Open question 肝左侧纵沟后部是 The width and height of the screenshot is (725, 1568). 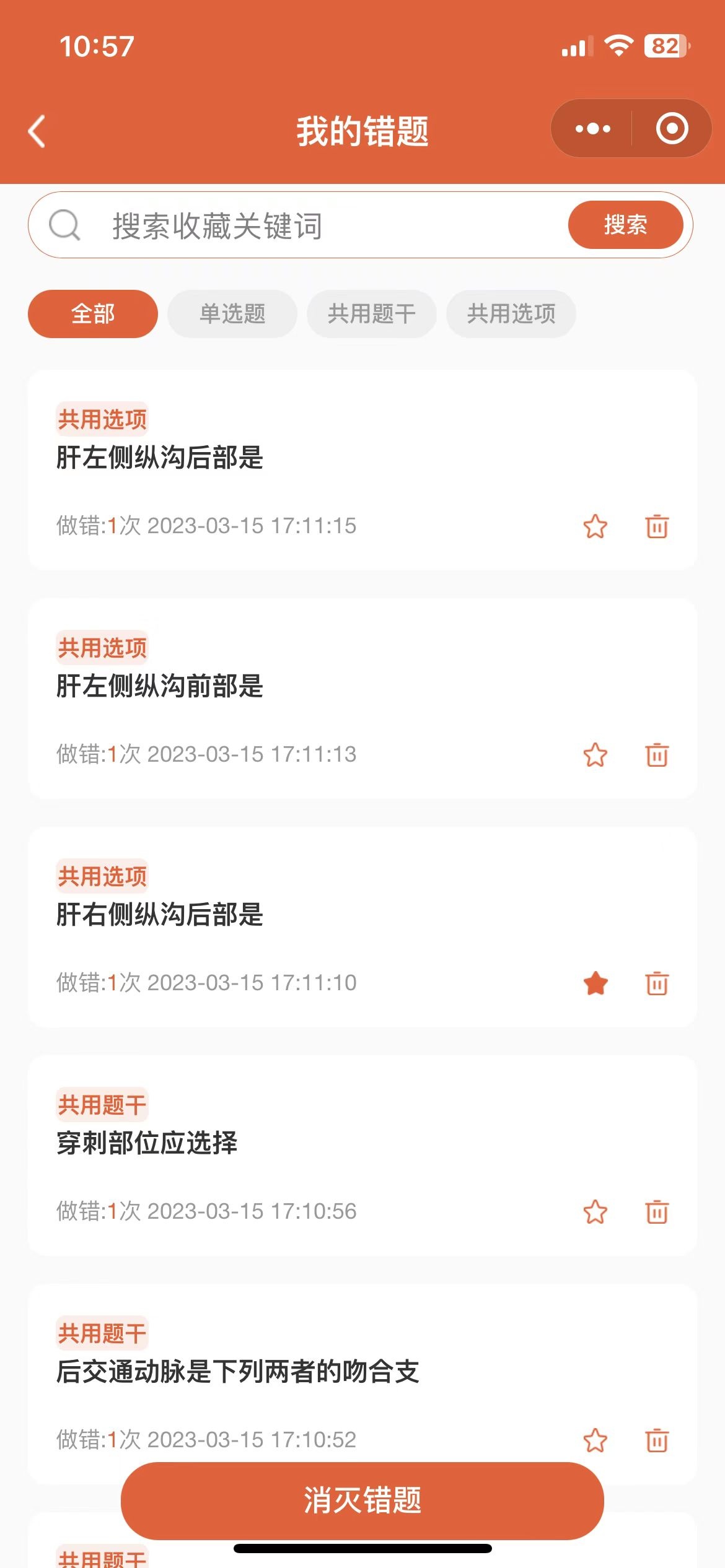tap(160, 458)
